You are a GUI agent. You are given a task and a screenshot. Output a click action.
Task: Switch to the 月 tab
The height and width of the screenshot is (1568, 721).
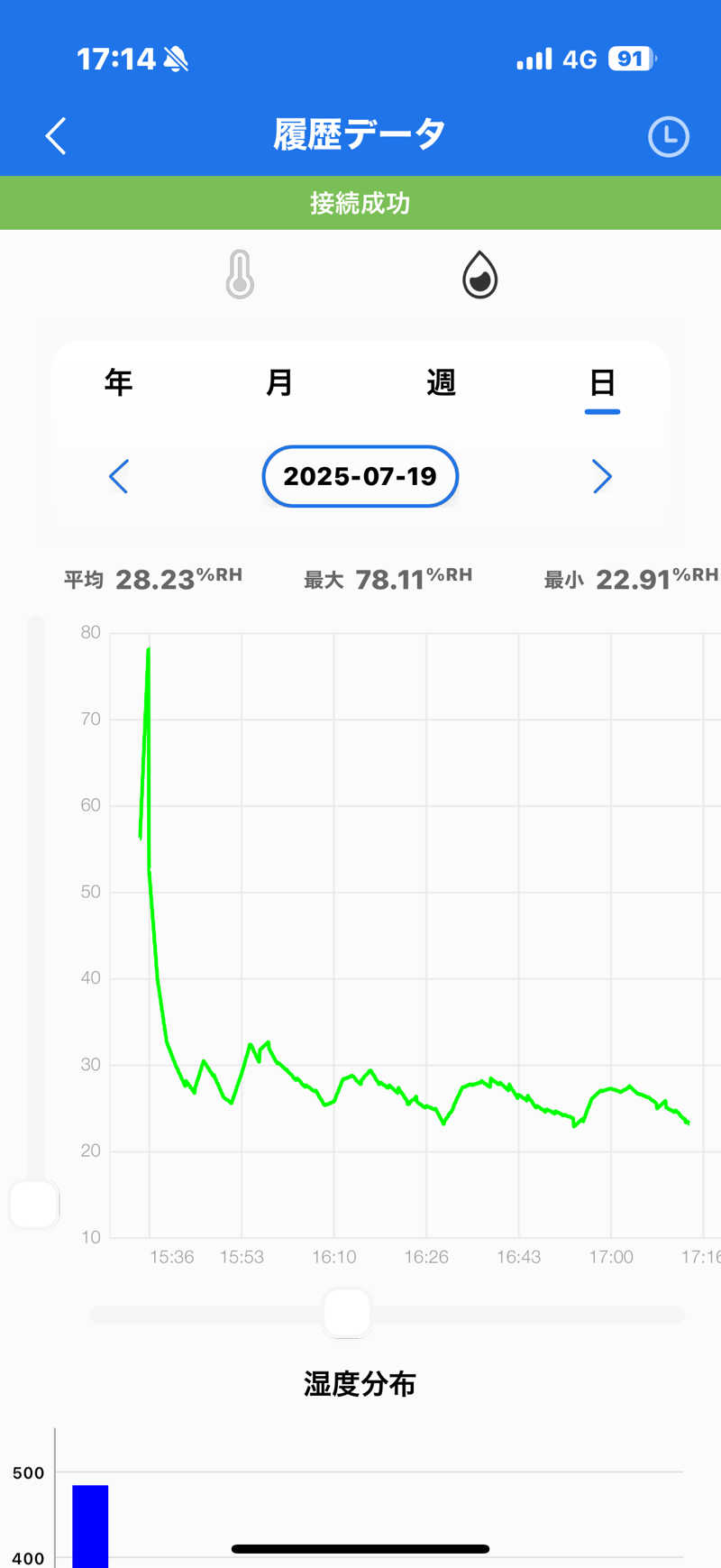pyautogui.click(x=279, y=382)
